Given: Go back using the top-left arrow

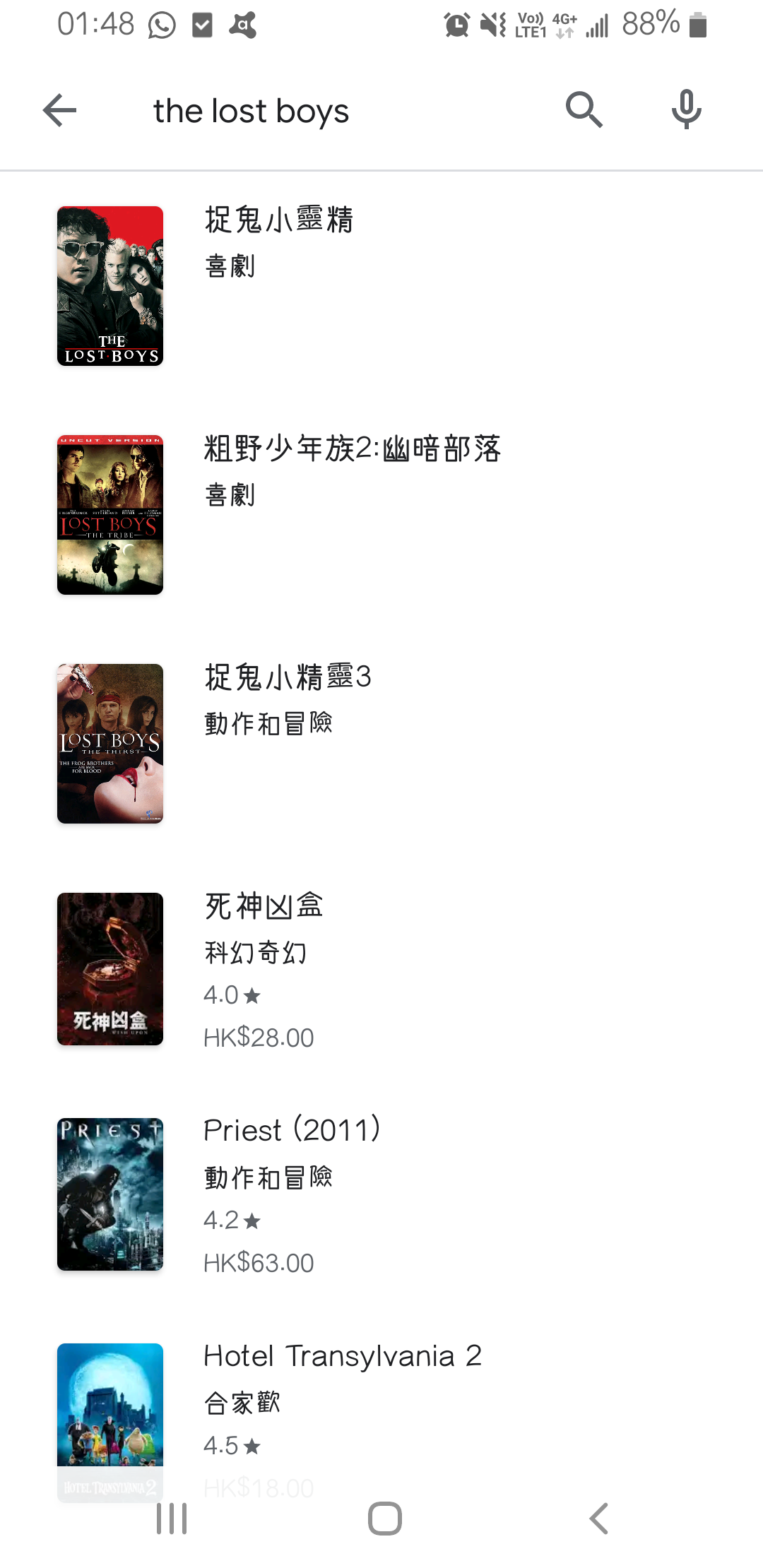Looking at the screenshot, I should point(60,110).
